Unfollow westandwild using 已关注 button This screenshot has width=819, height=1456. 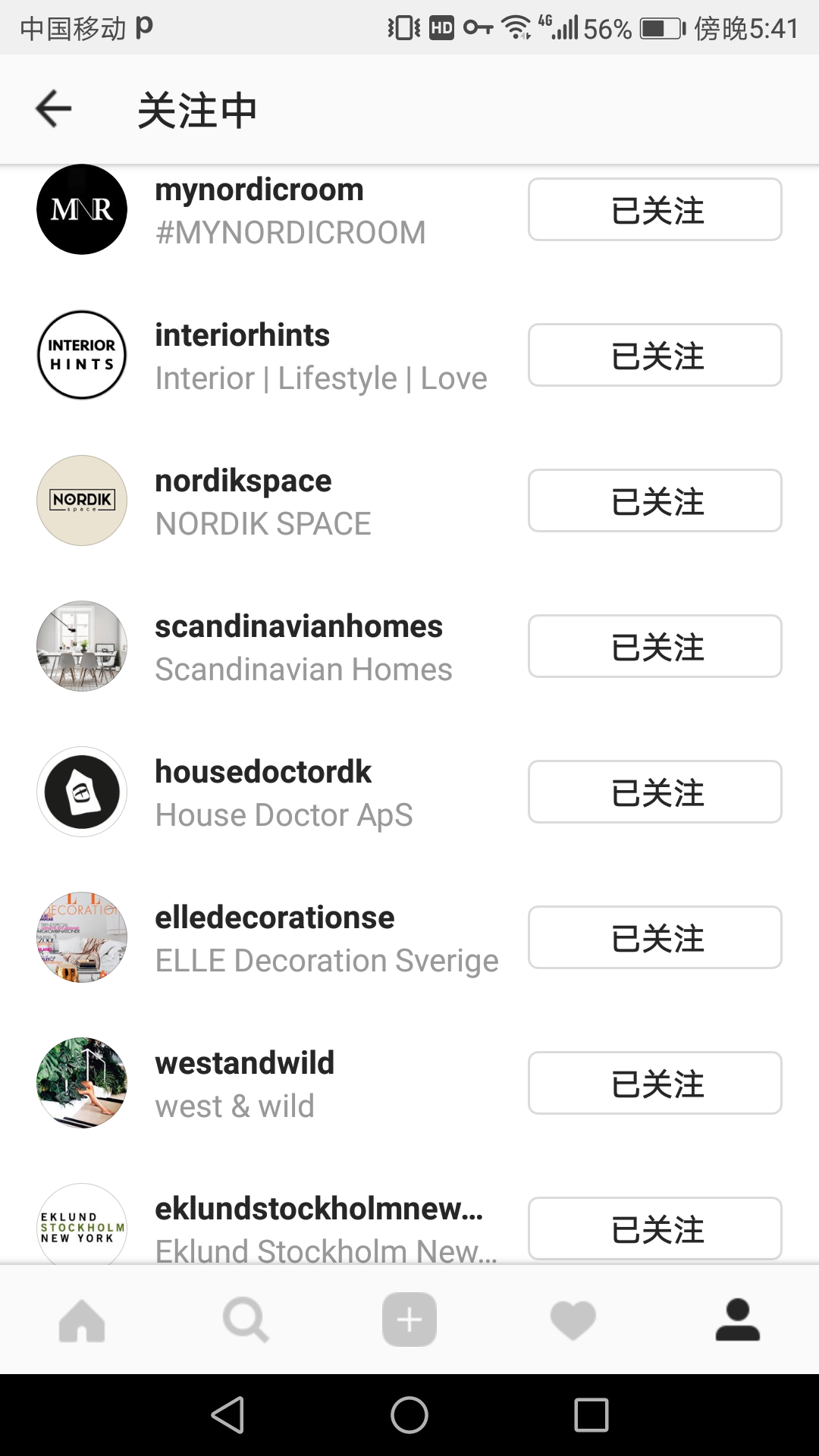coord(654,1084)
